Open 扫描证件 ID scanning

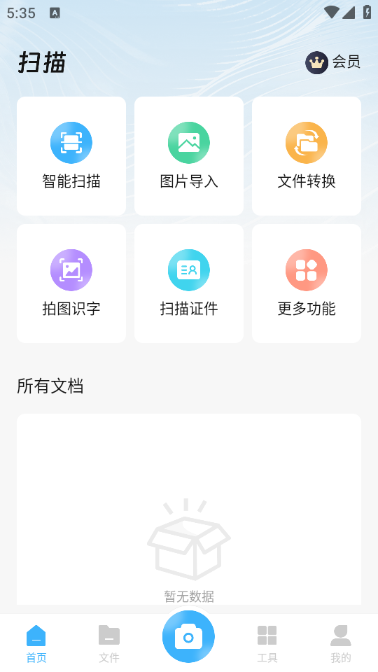click(x=189, y=283)
